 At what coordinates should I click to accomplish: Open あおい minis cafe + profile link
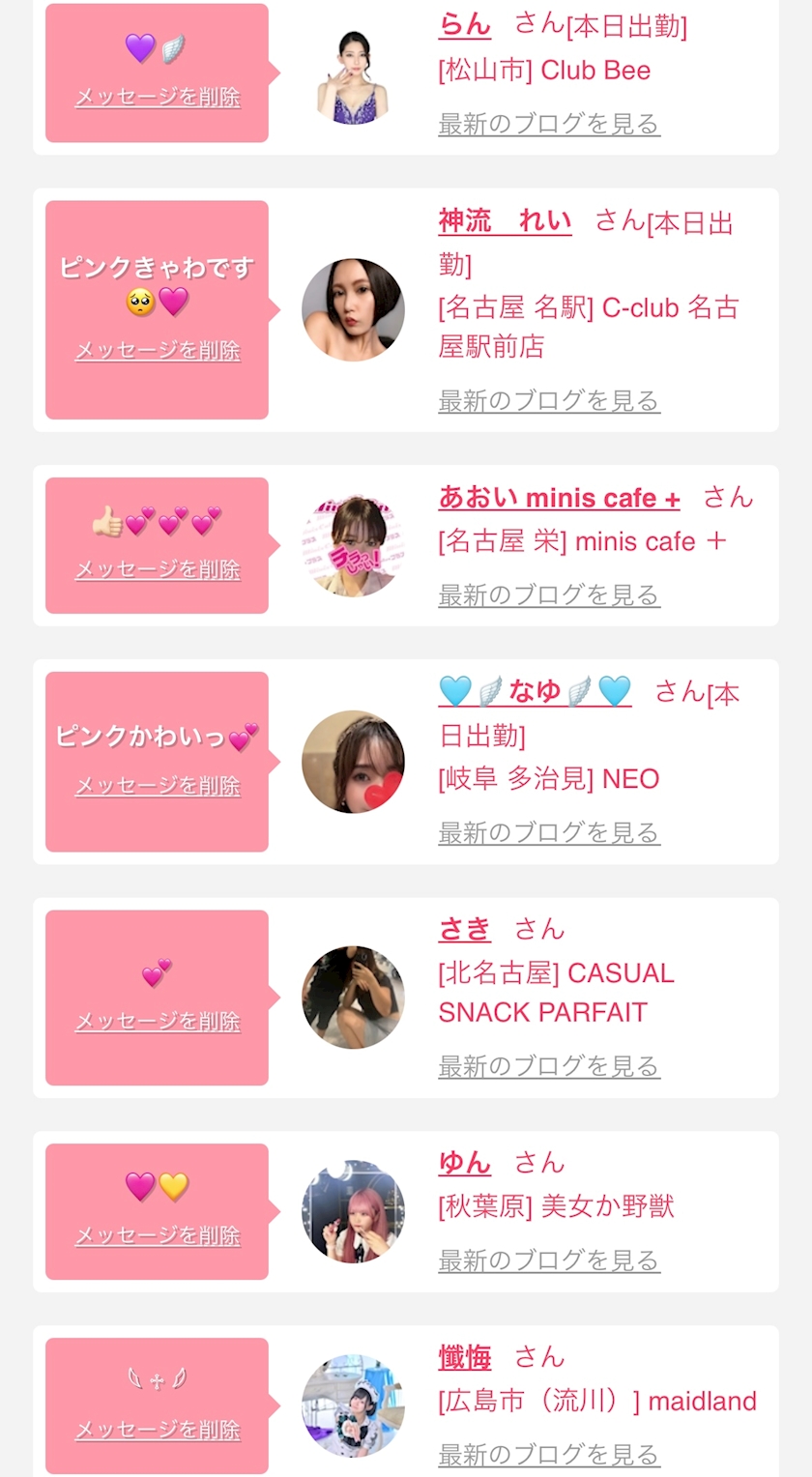click(560, 498)
